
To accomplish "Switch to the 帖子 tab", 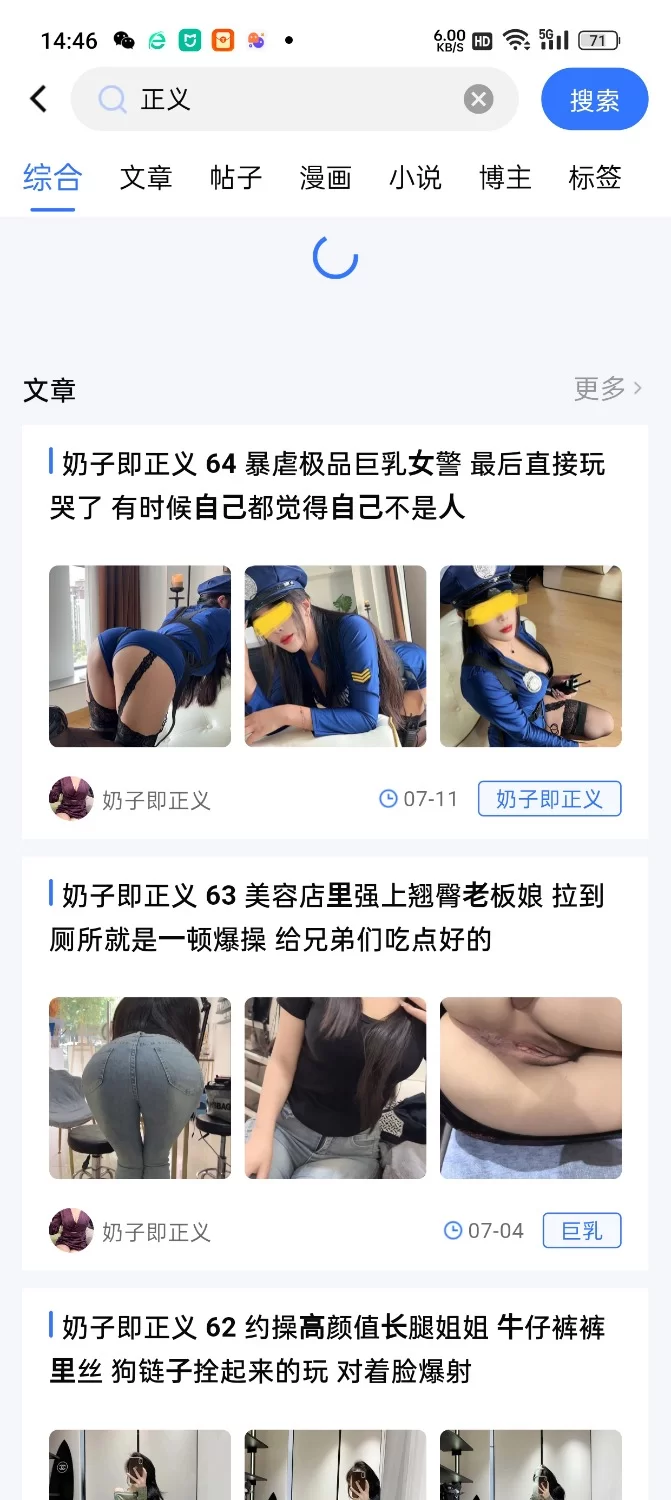I will pyautogui.click(x=236, y=178).
